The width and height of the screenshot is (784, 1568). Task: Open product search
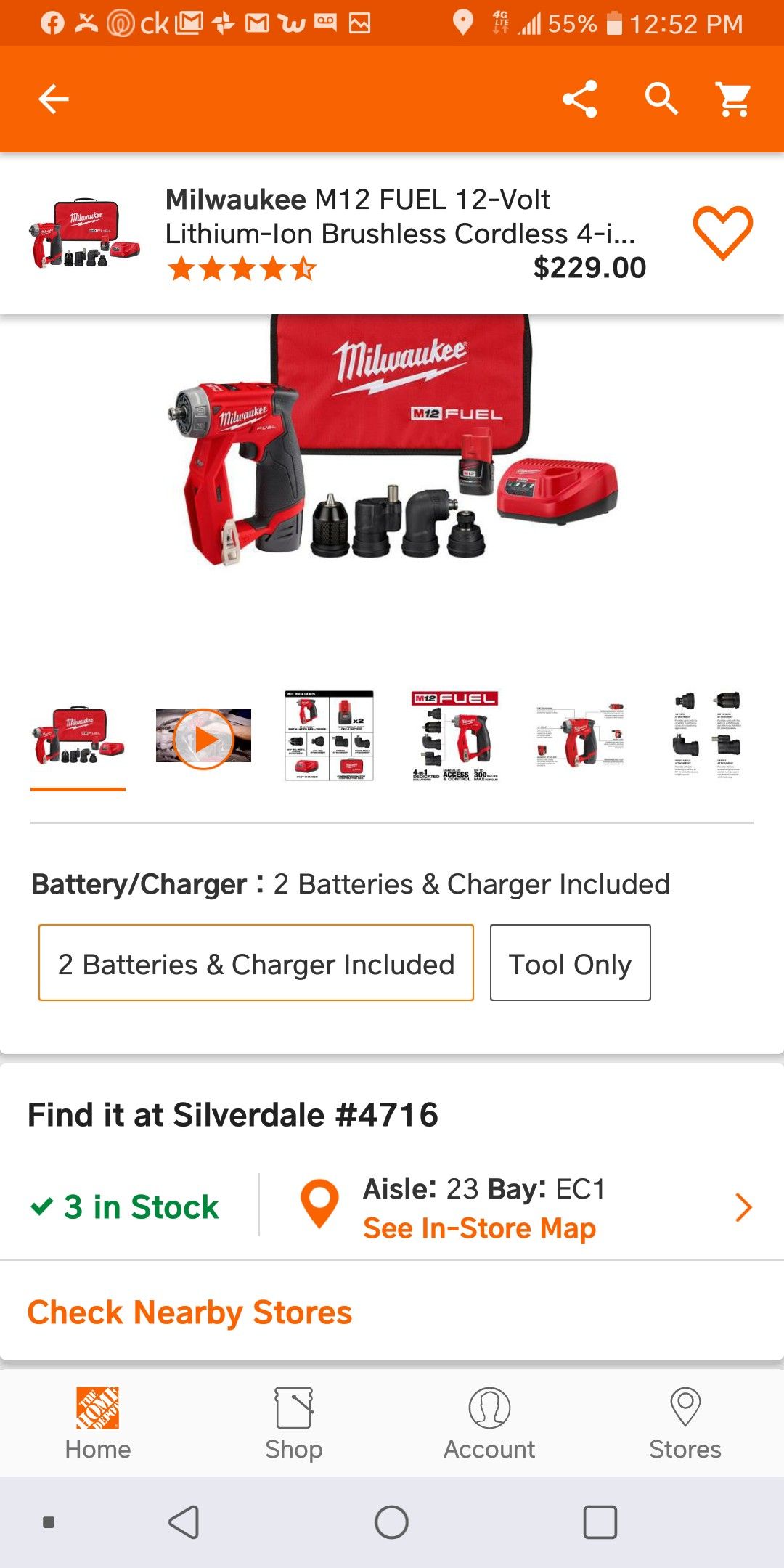661,99
